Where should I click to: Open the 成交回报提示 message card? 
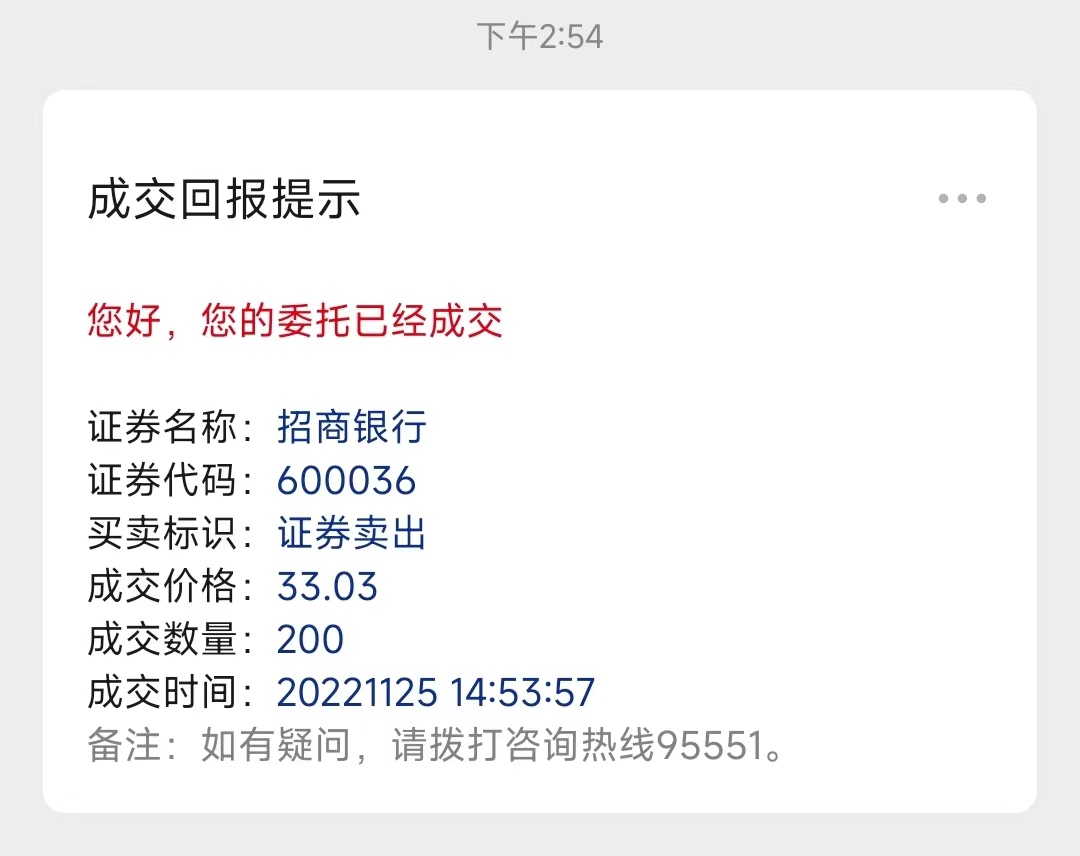click(x=539, y=451)
